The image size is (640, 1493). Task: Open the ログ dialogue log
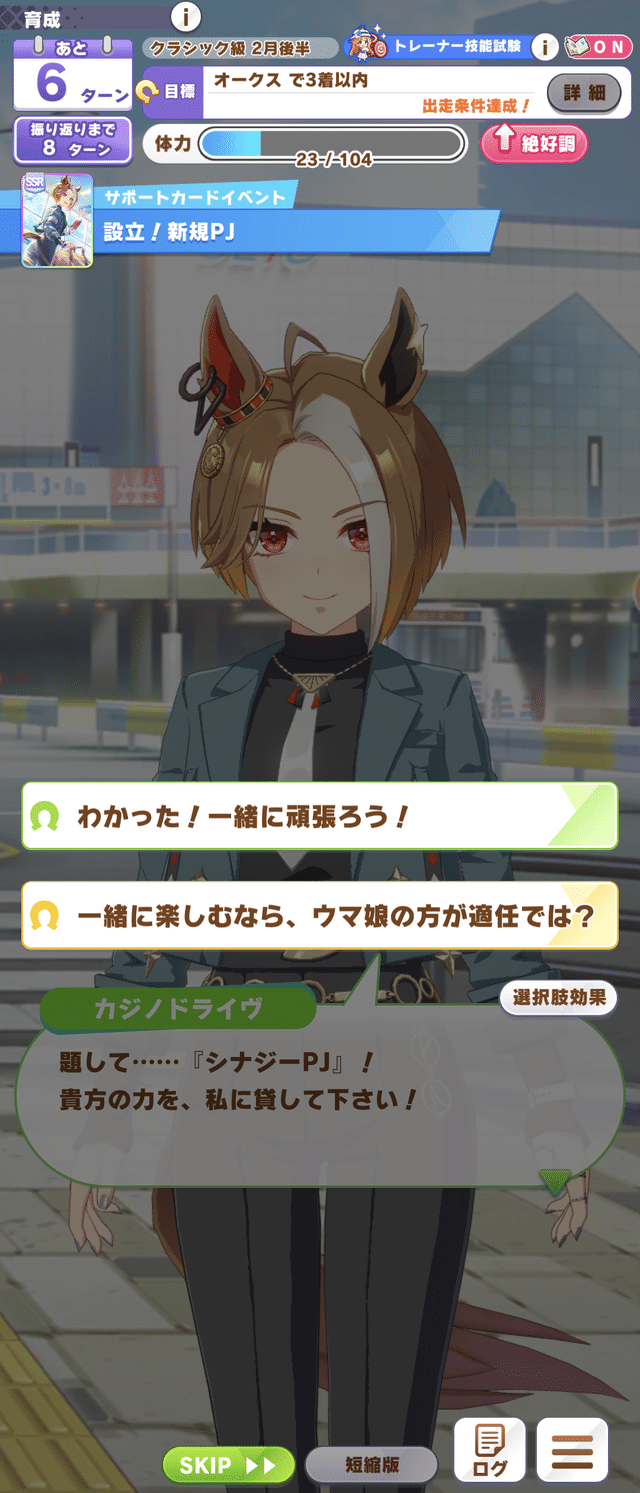point(490,1450)
